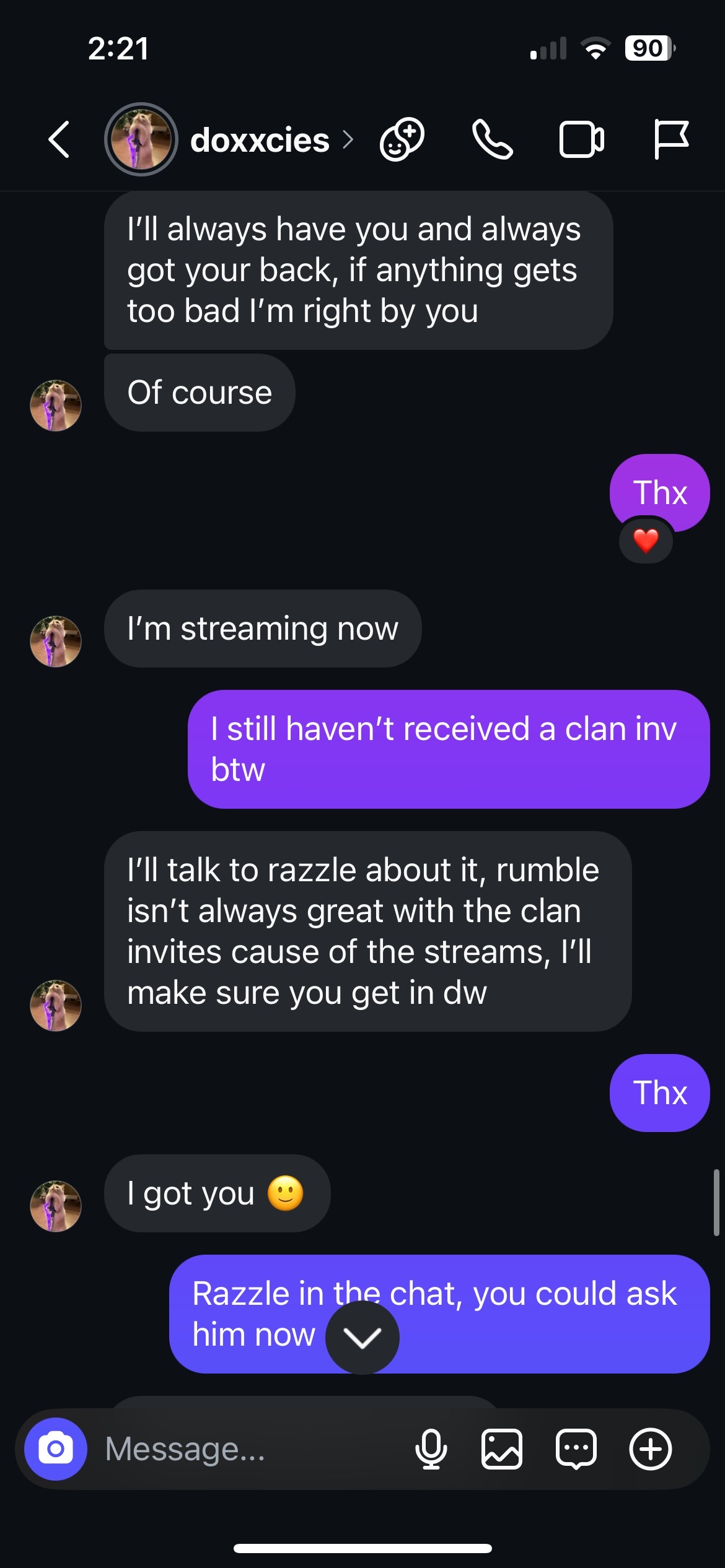
Task: Open the avatar beside Of course
Action: (x=56, y=406)
